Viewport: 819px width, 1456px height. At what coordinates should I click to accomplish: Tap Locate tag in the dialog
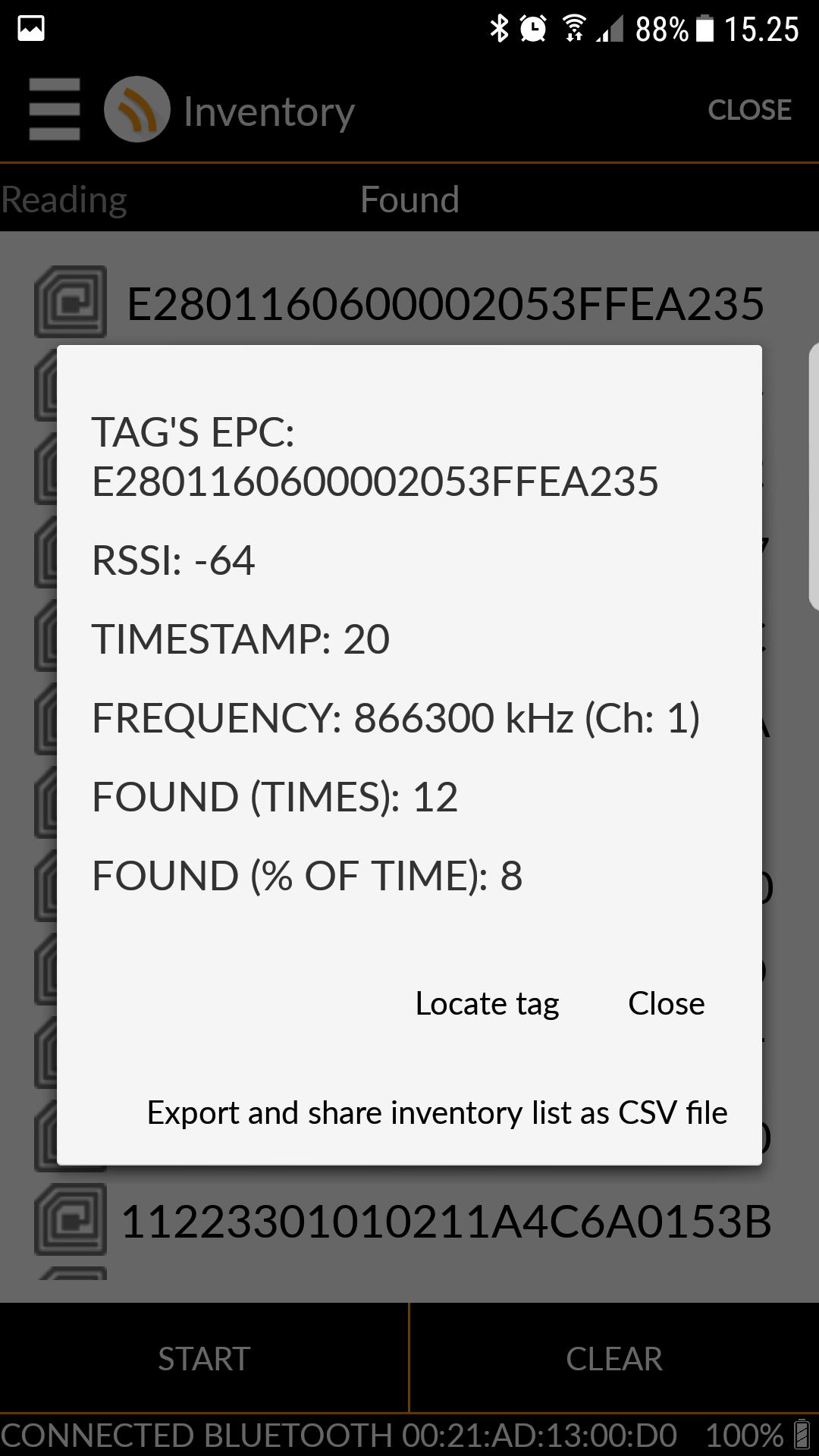487,1003
